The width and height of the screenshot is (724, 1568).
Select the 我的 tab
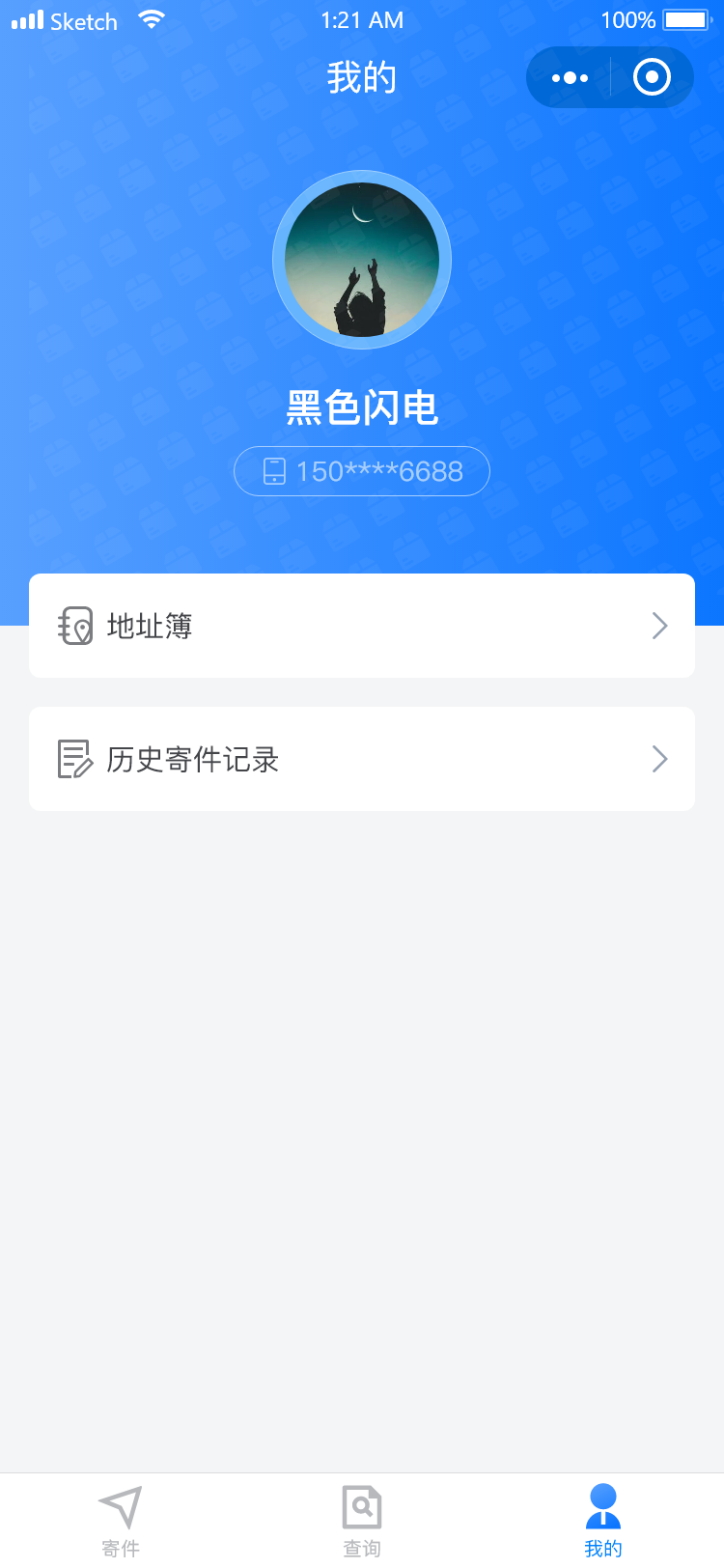click(x=603, y=1521)
